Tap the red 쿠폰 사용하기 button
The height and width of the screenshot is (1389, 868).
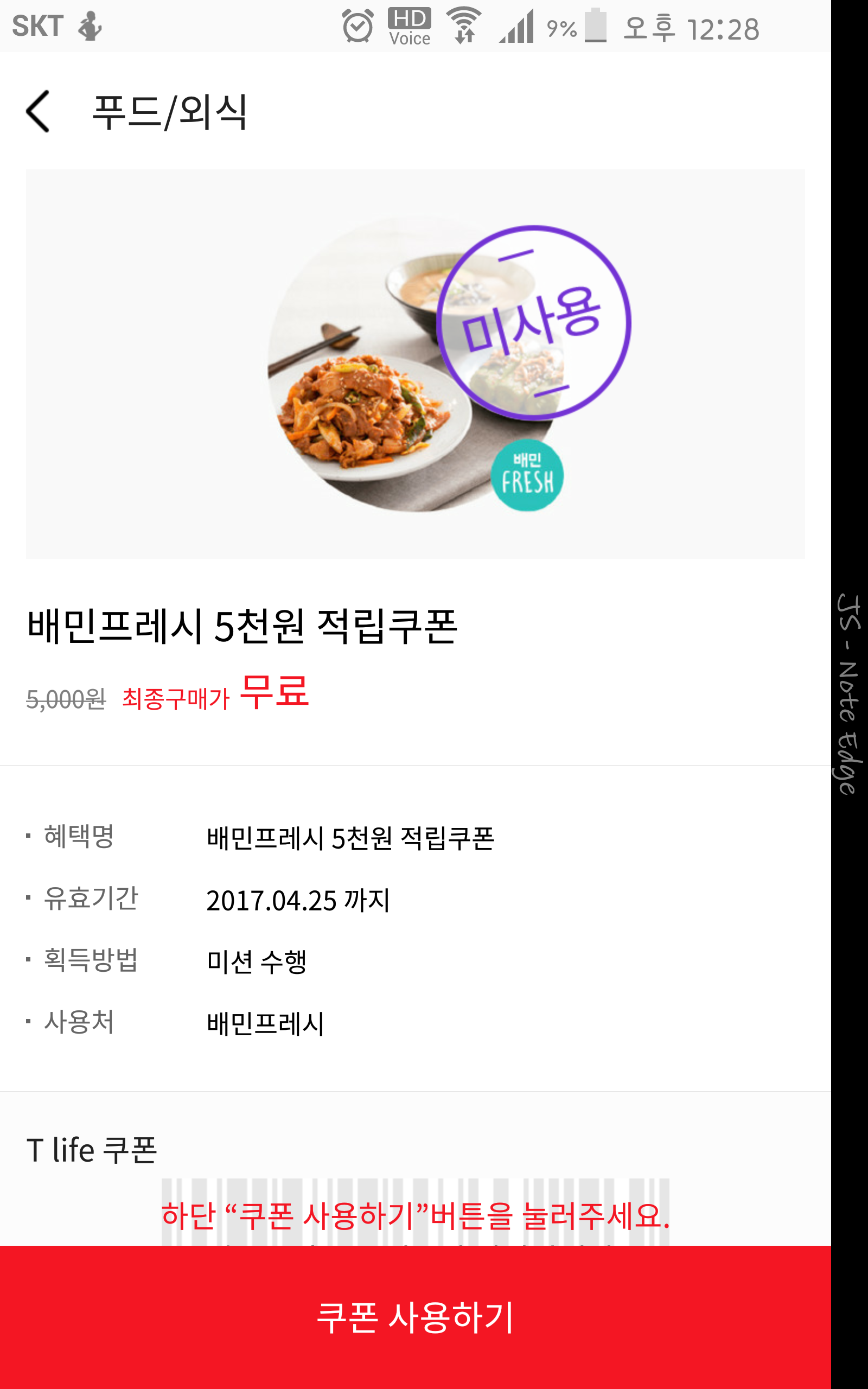pyautogui.click(x=415, y=1317)
